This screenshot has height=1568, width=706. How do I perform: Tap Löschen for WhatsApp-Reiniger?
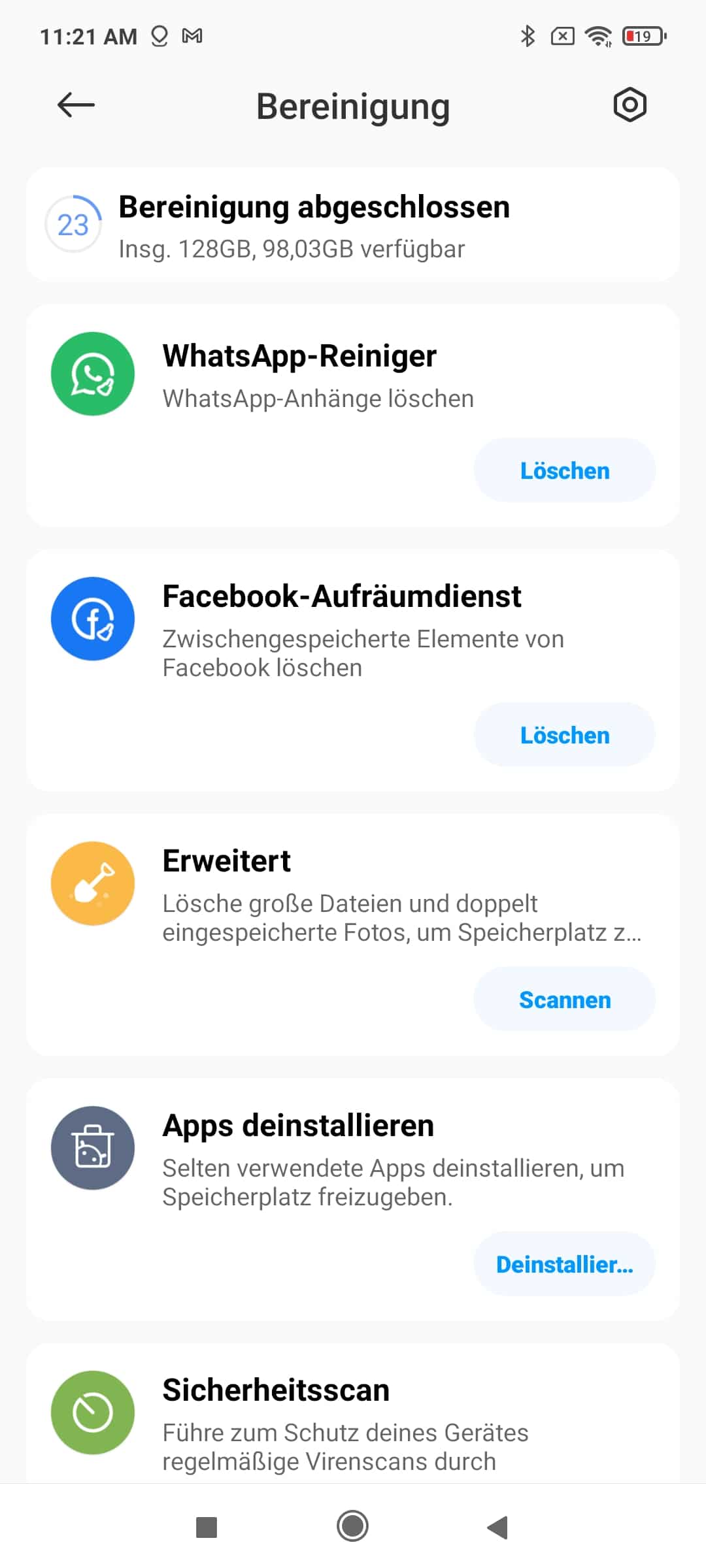[564, 470]
